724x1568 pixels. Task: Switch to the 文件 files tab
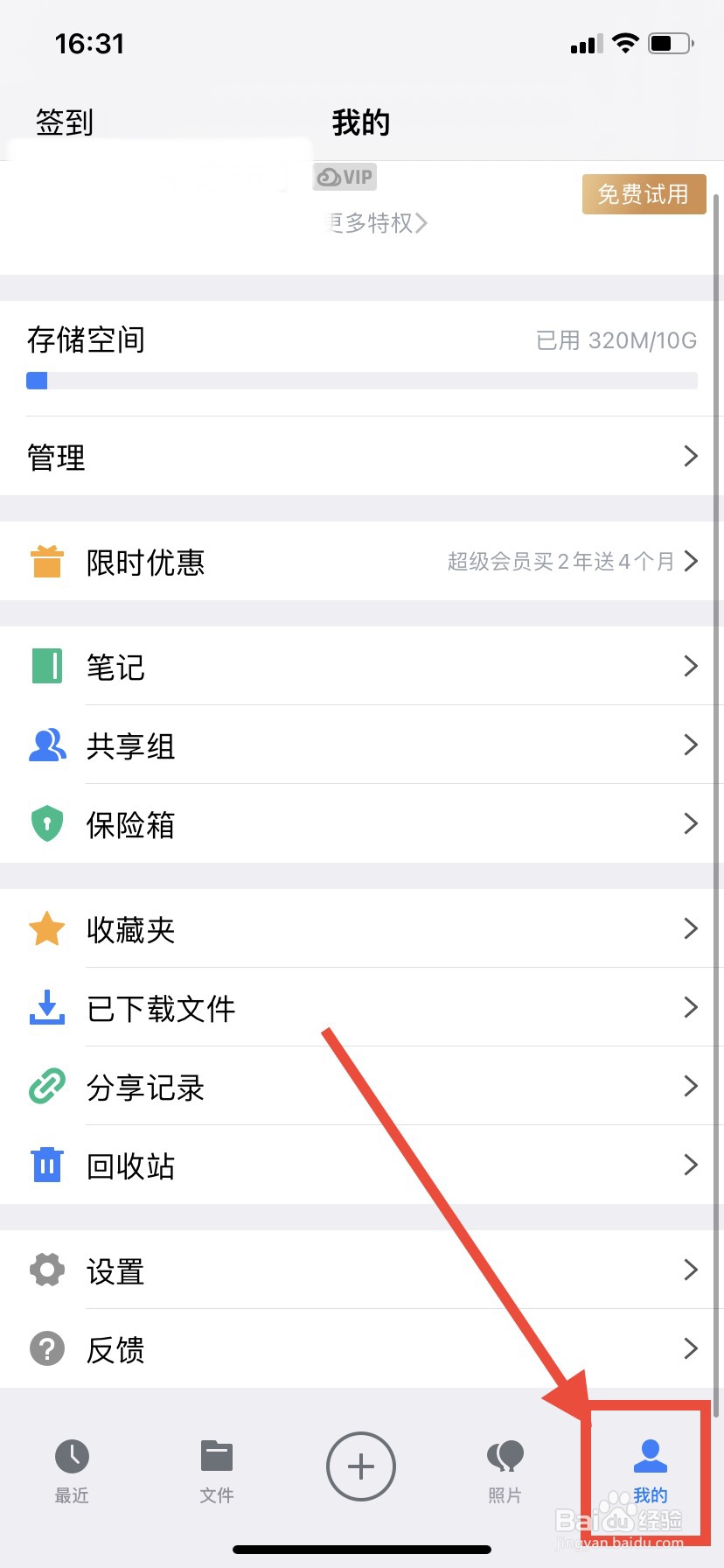(x=217, y=1470)
